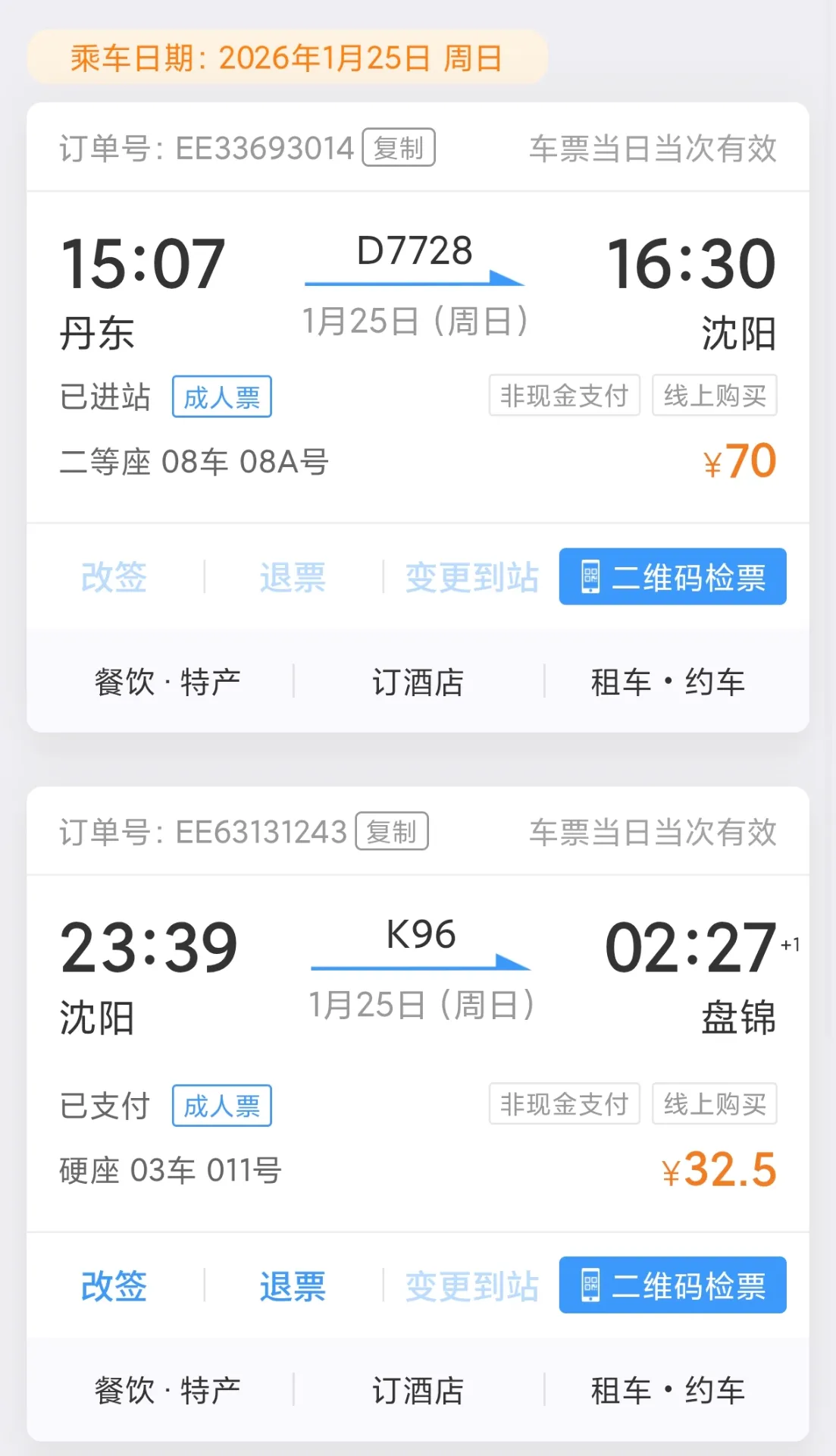The width and height of the screenshot is (836, 1456).
Task: Open 餐饮·特产 on the K96 ticket card
Action: click(165, 1390)
